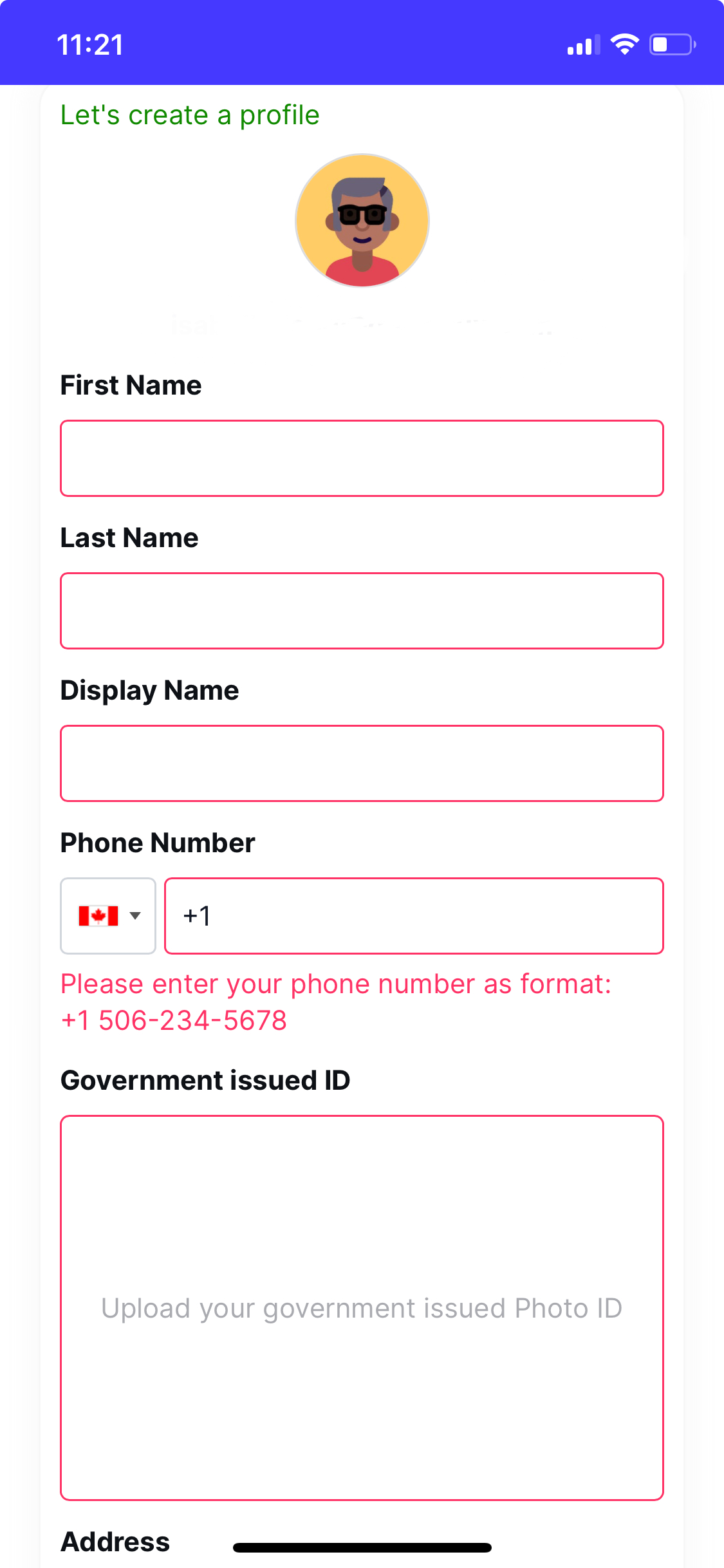Enter the Display Name field
The width and height of the screenshot is (724, 1568).
pos(362,763)
